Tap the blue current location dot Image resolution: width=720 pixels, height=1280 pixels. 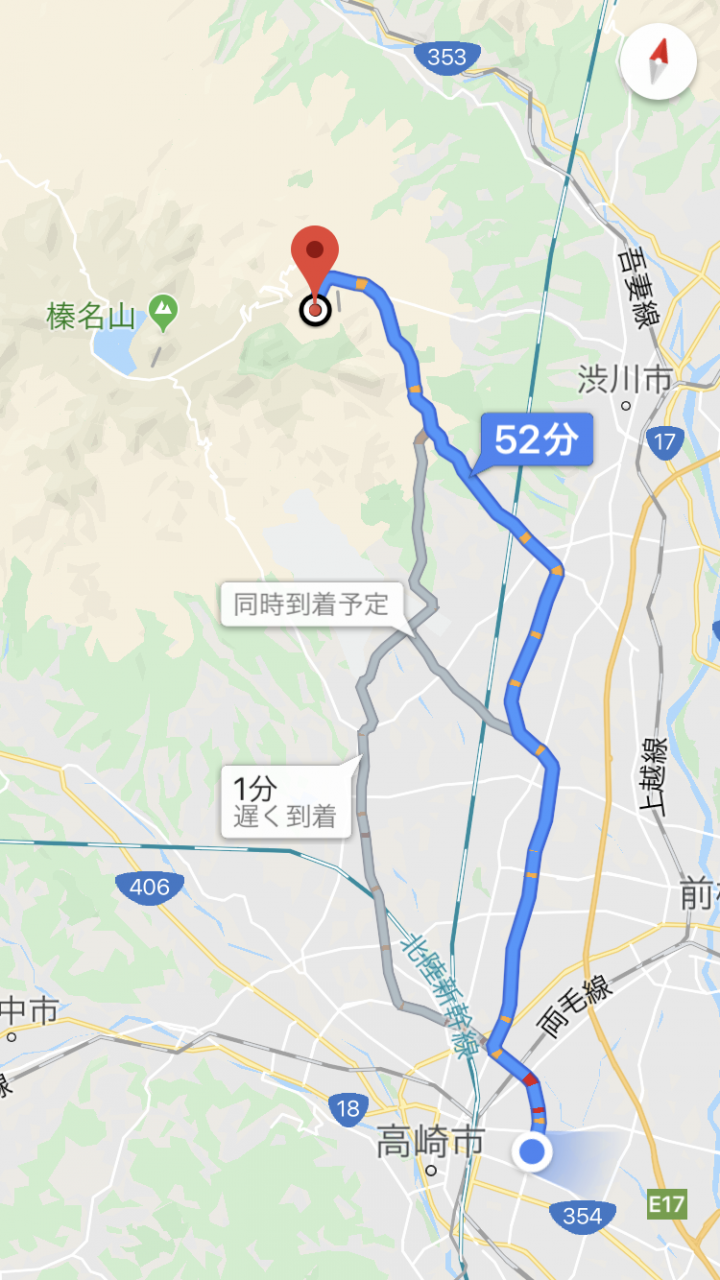click(532, 1152)
